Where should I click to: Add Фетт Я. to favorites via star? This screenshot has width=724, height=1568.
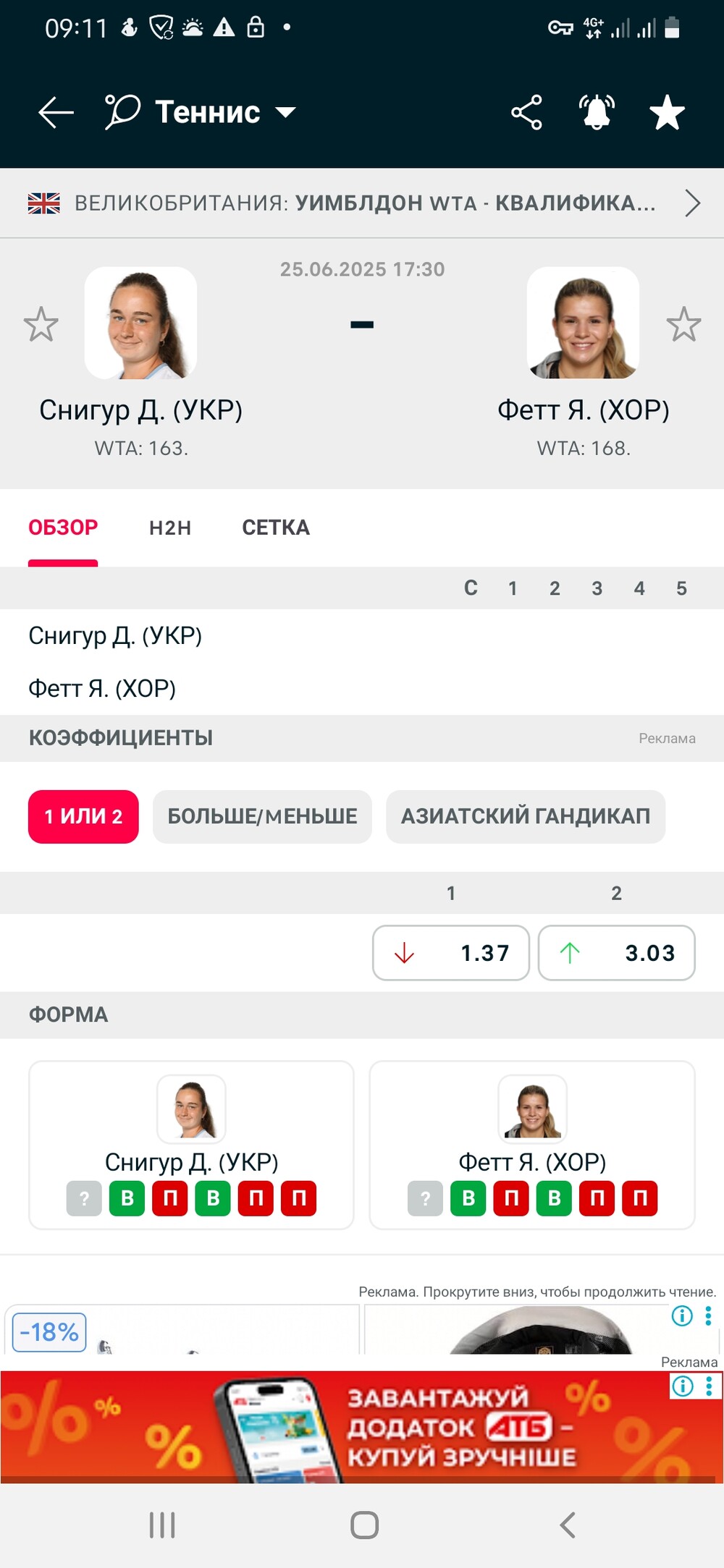pyautogui.click(x=683, y=324)
